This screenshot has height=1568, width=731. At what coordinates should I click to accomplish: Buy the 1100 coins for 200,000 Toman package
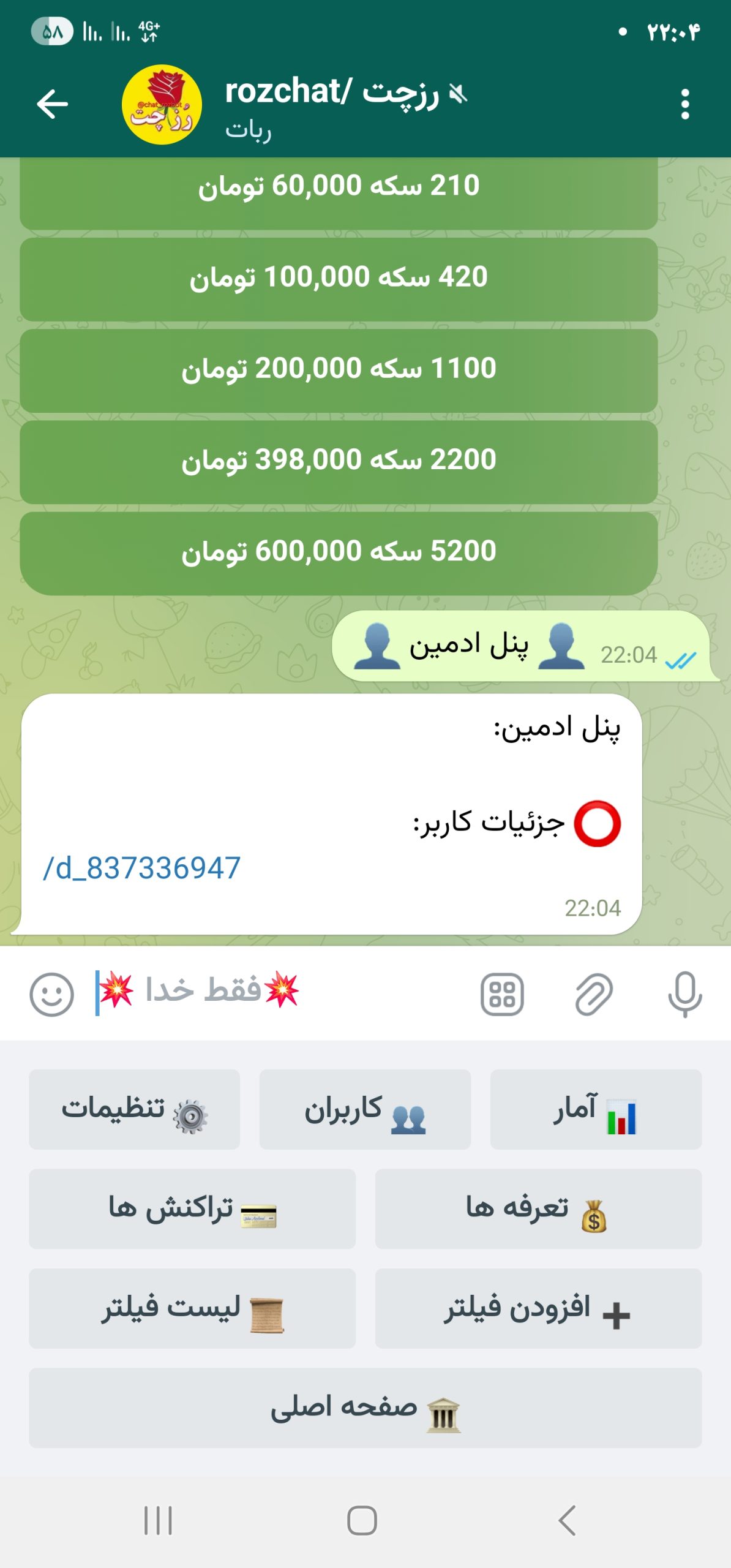pyautogui.click(x=339, y=370)
